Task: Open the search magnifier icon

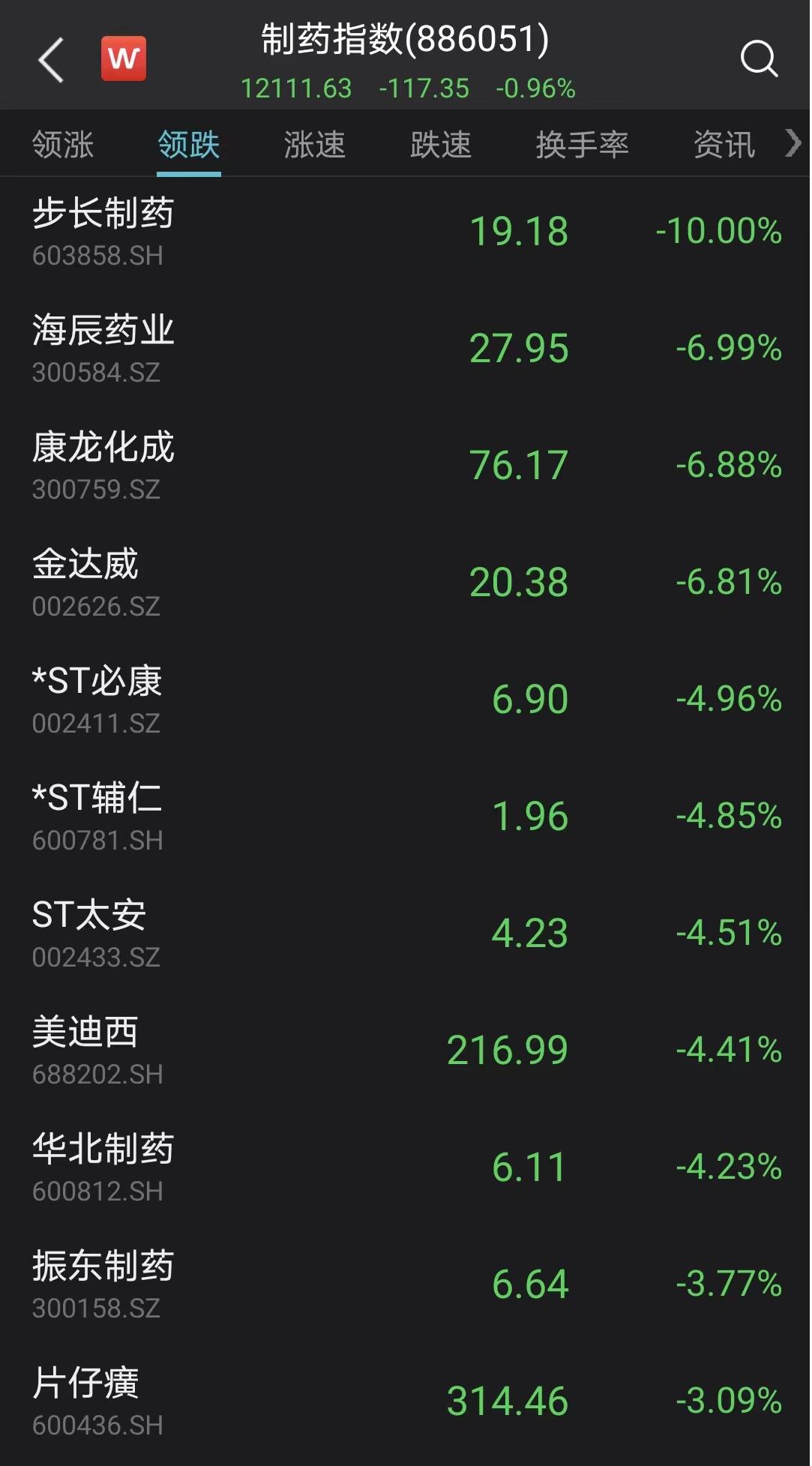Action: click(x=759, y=58)
